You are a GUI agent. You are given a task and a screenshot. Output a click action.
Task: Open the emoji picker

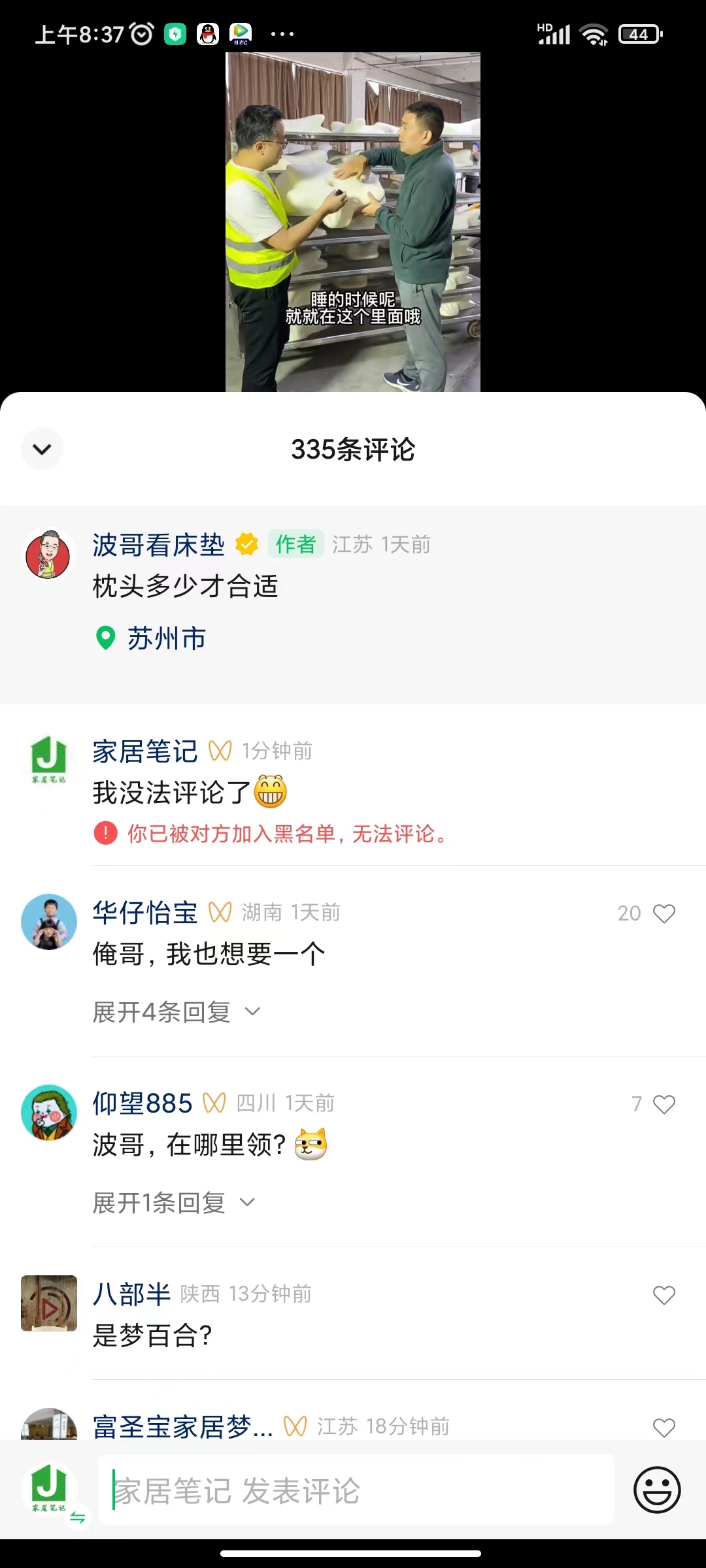pos(657,1490)
